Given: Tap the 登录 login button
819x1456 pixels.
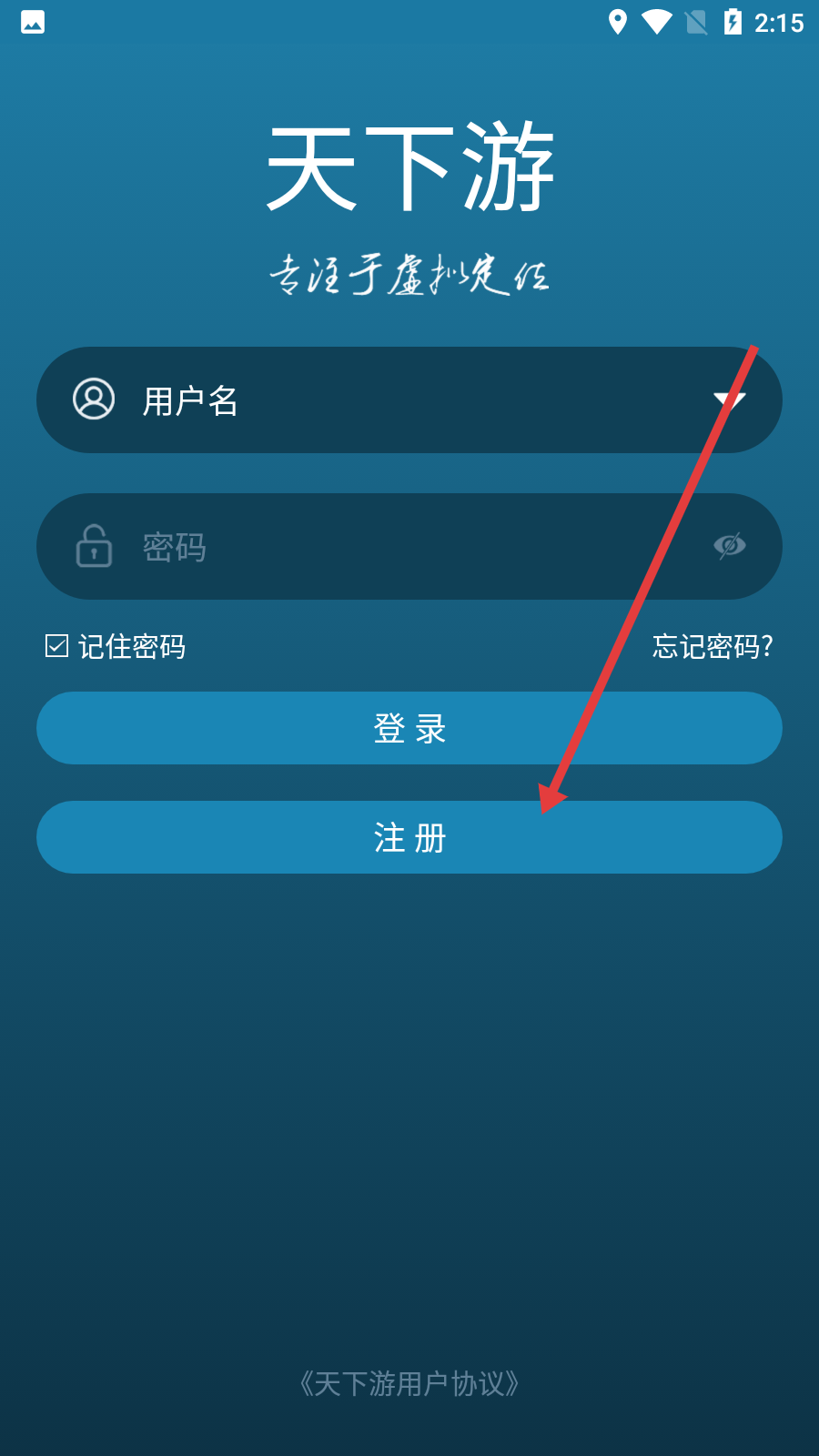Looking at the screenshot, I should click(409, 728).
